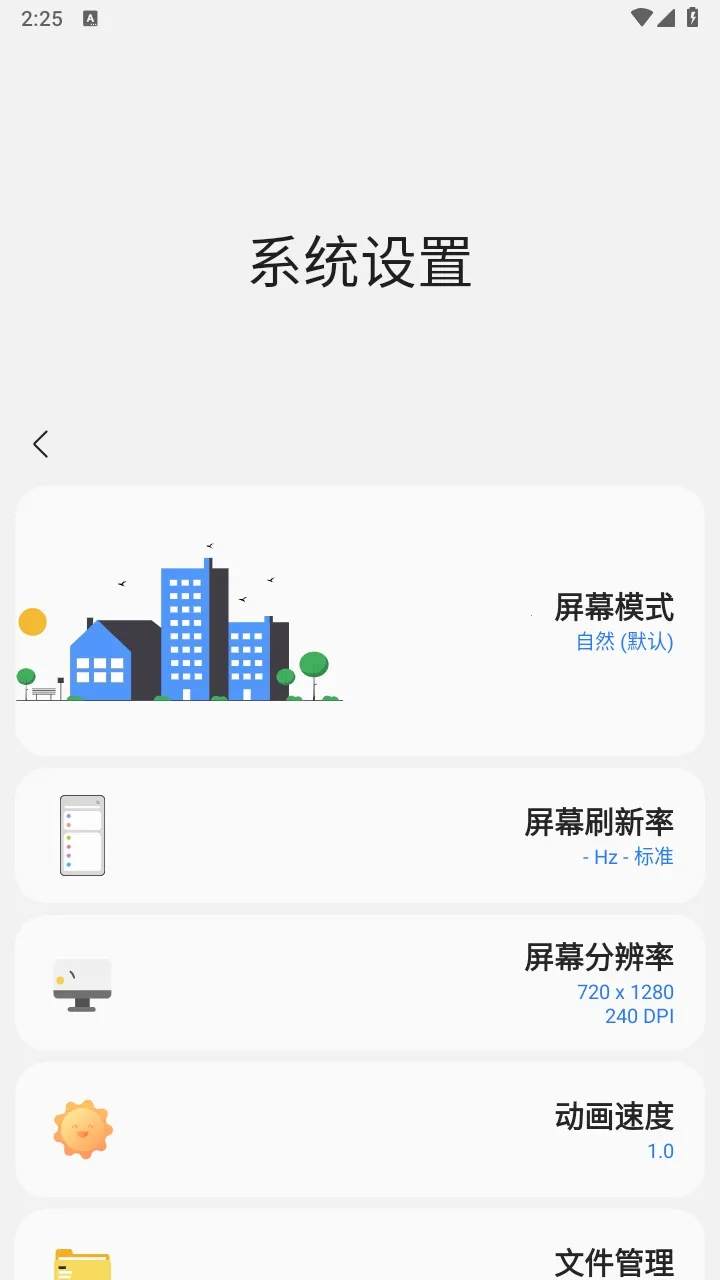This screenshot has height=1280, width=720.
Task: Open the 屏幕模式 settings card
Action: click(360, 620)
